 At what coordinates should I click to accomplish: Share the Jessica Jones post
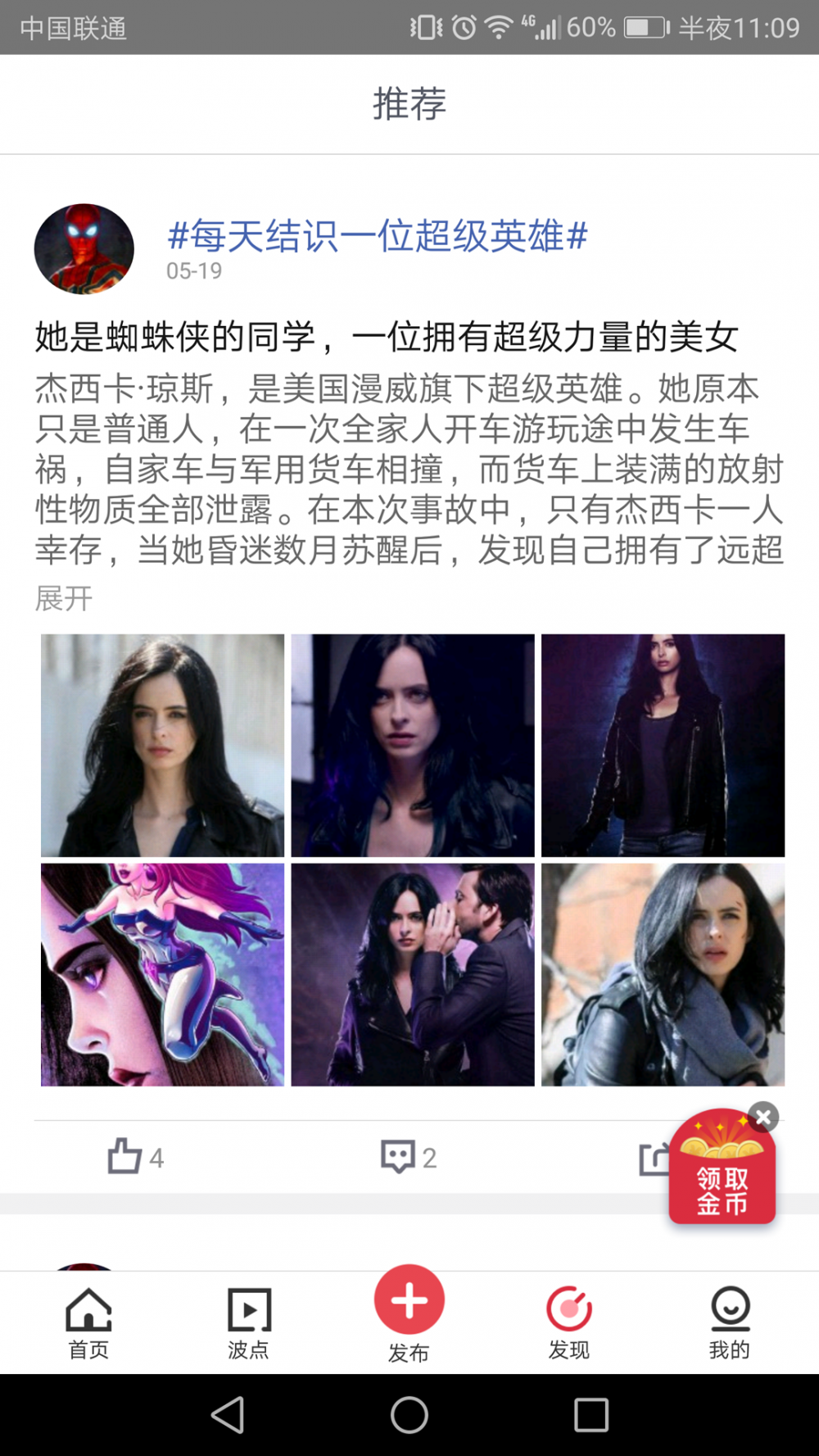pyautogui.click(x=655, y=1159)
